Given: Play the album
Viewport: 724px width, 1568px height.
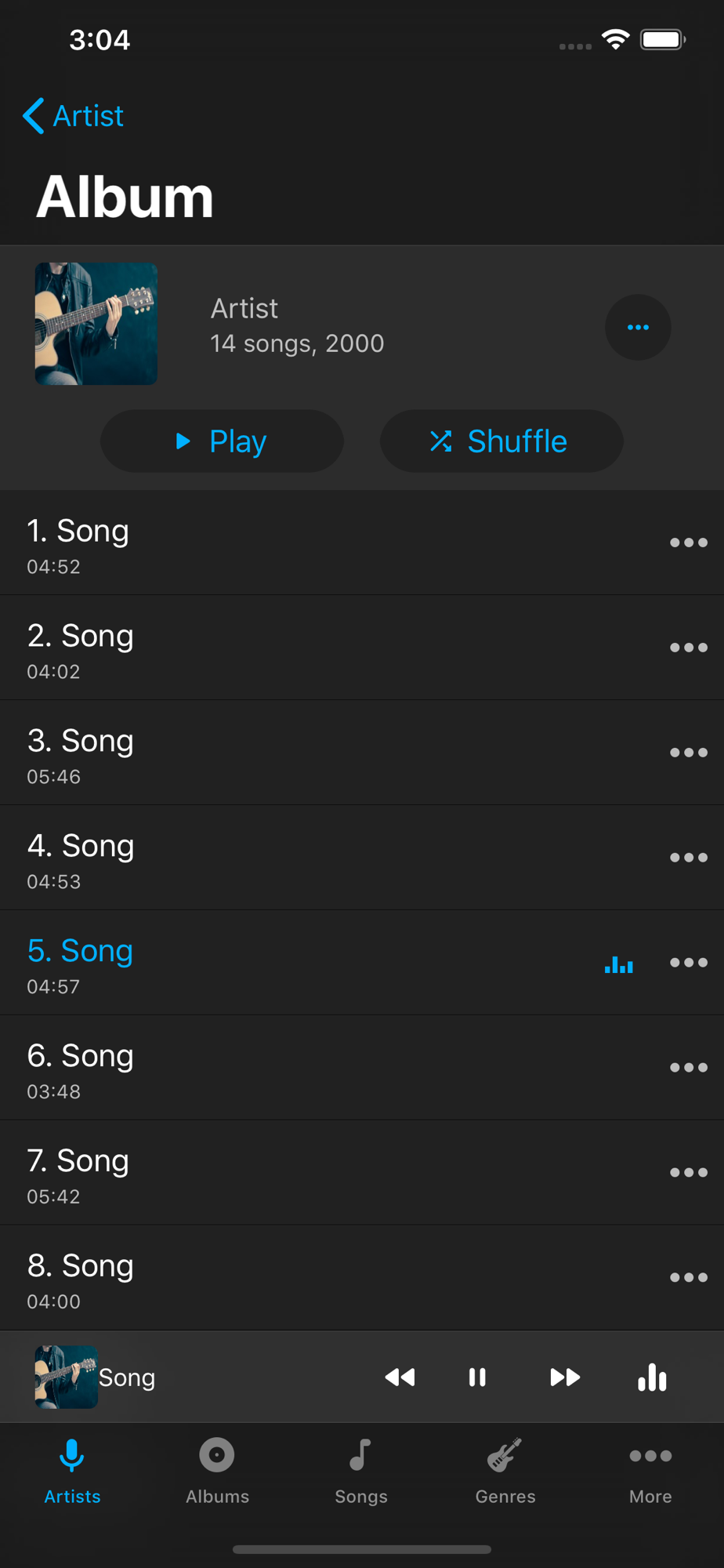Looking at the screenshot, I should click(222, 441).
